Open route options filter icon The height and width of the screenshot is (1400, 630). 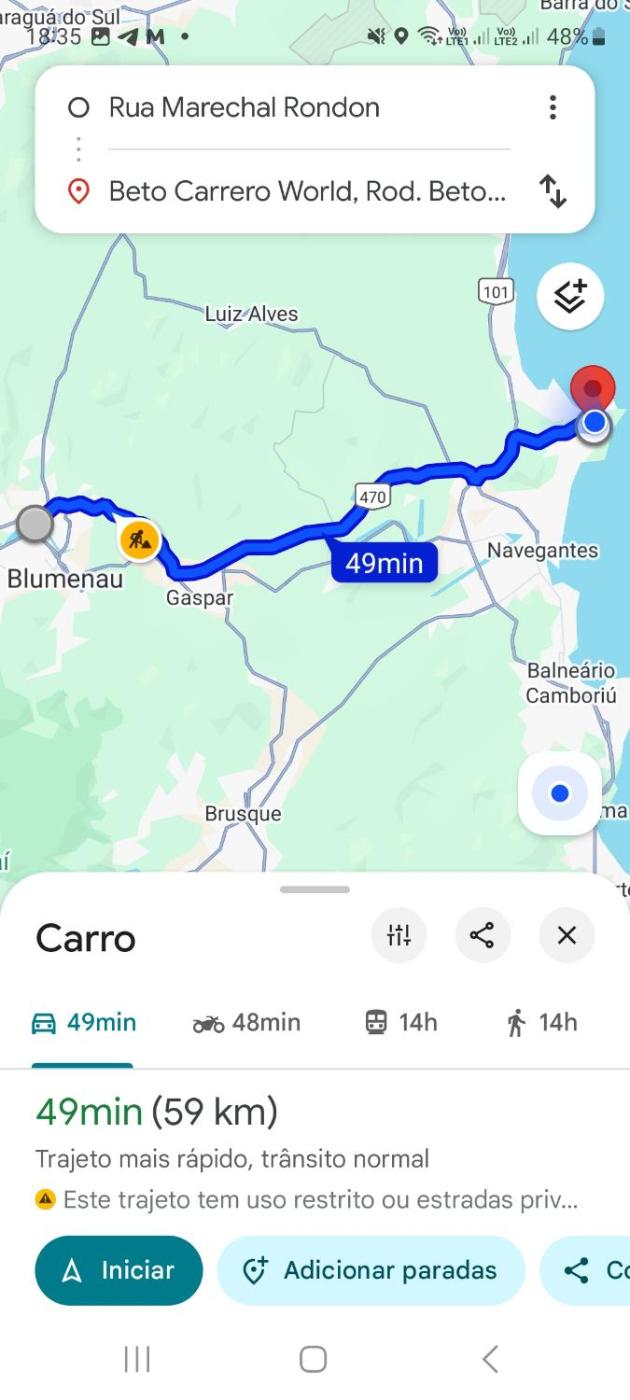click(x=398, y=936)
